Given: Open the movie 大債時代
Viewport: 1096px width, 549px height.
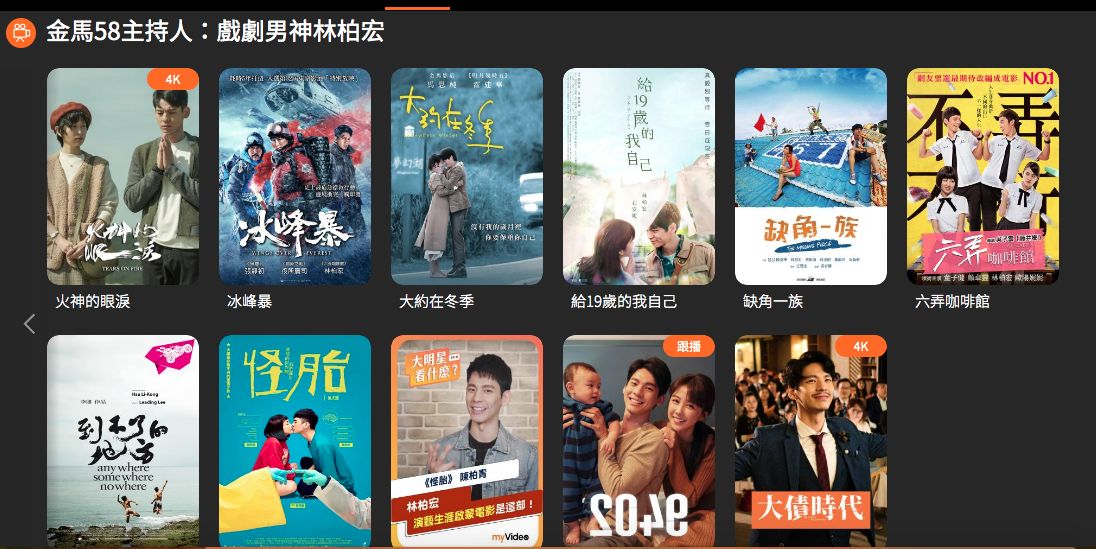Looking at the screenshot, I should (811, 440).
